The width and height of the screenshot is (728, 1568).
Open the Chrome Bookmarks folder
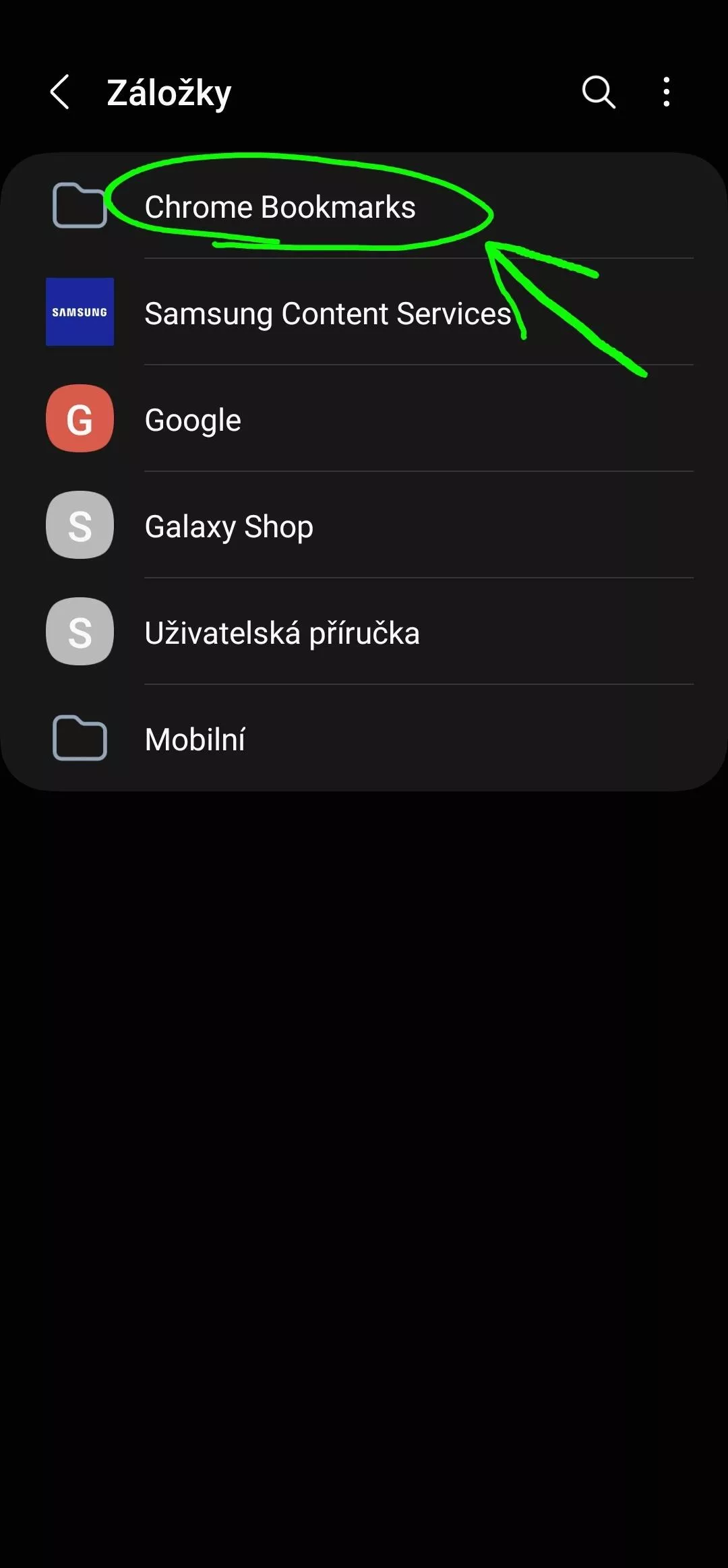click(364, 206)
